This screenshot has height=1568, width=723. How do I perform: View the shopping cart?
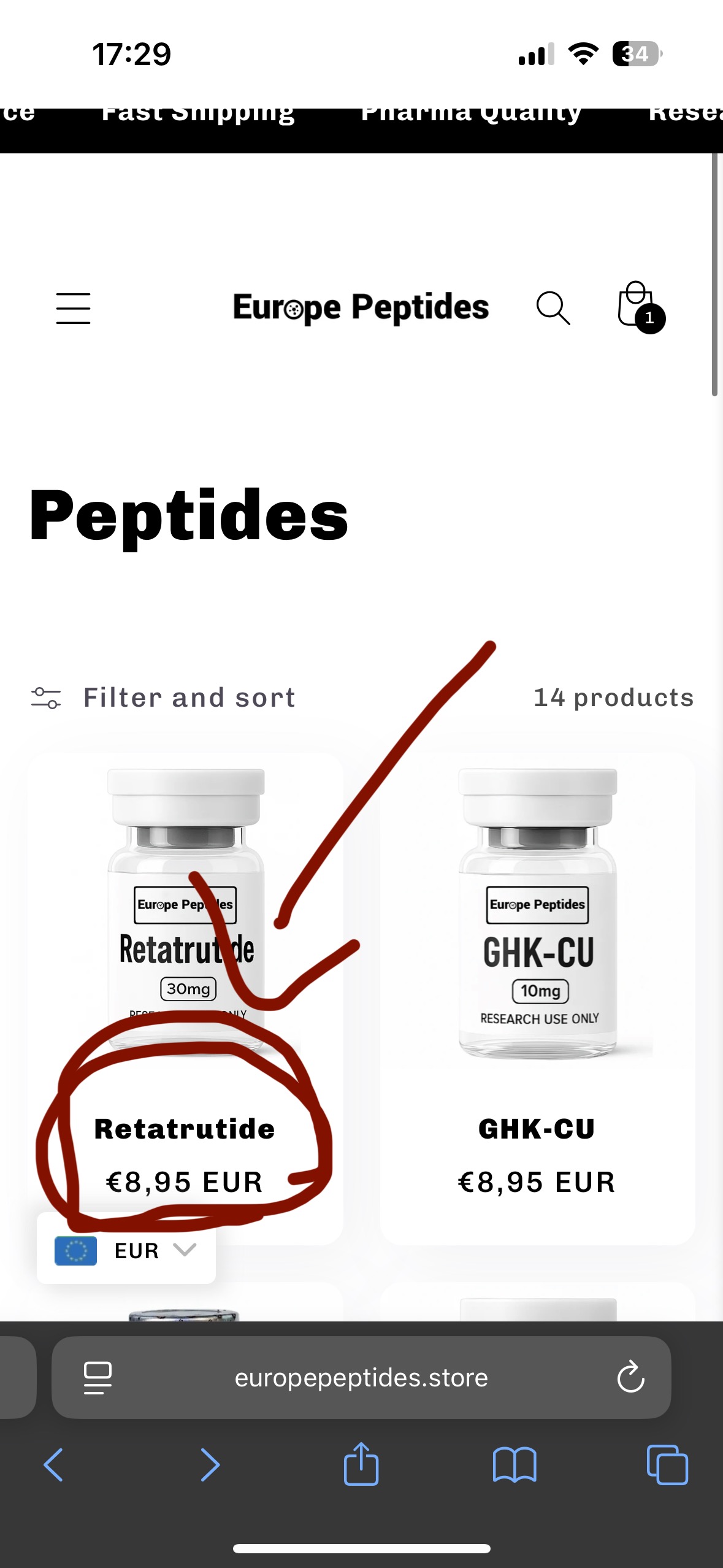[x=638, y=307]
